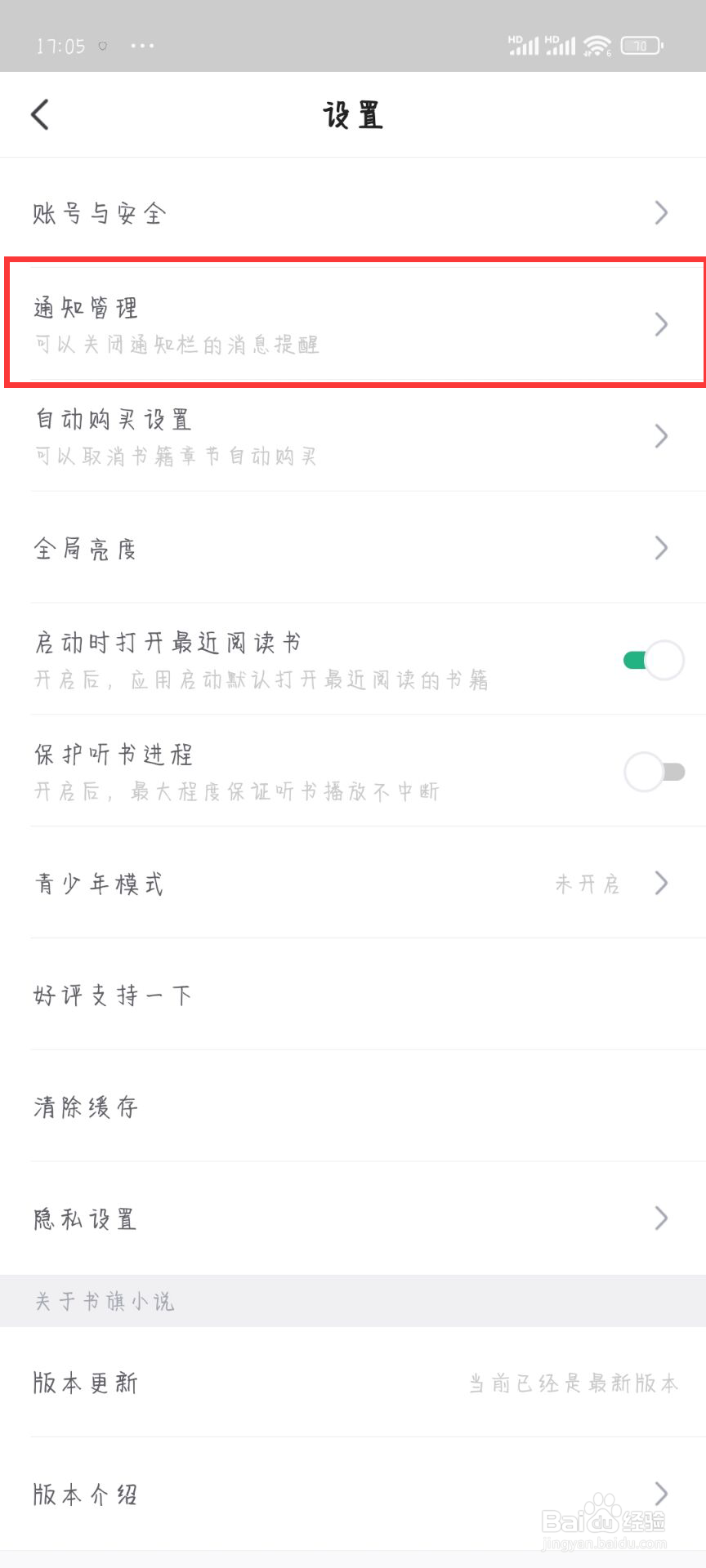706x1568 pixels.
Task: Tap 好评支持一下 to rate the app
Action: (x=353, y=995)
